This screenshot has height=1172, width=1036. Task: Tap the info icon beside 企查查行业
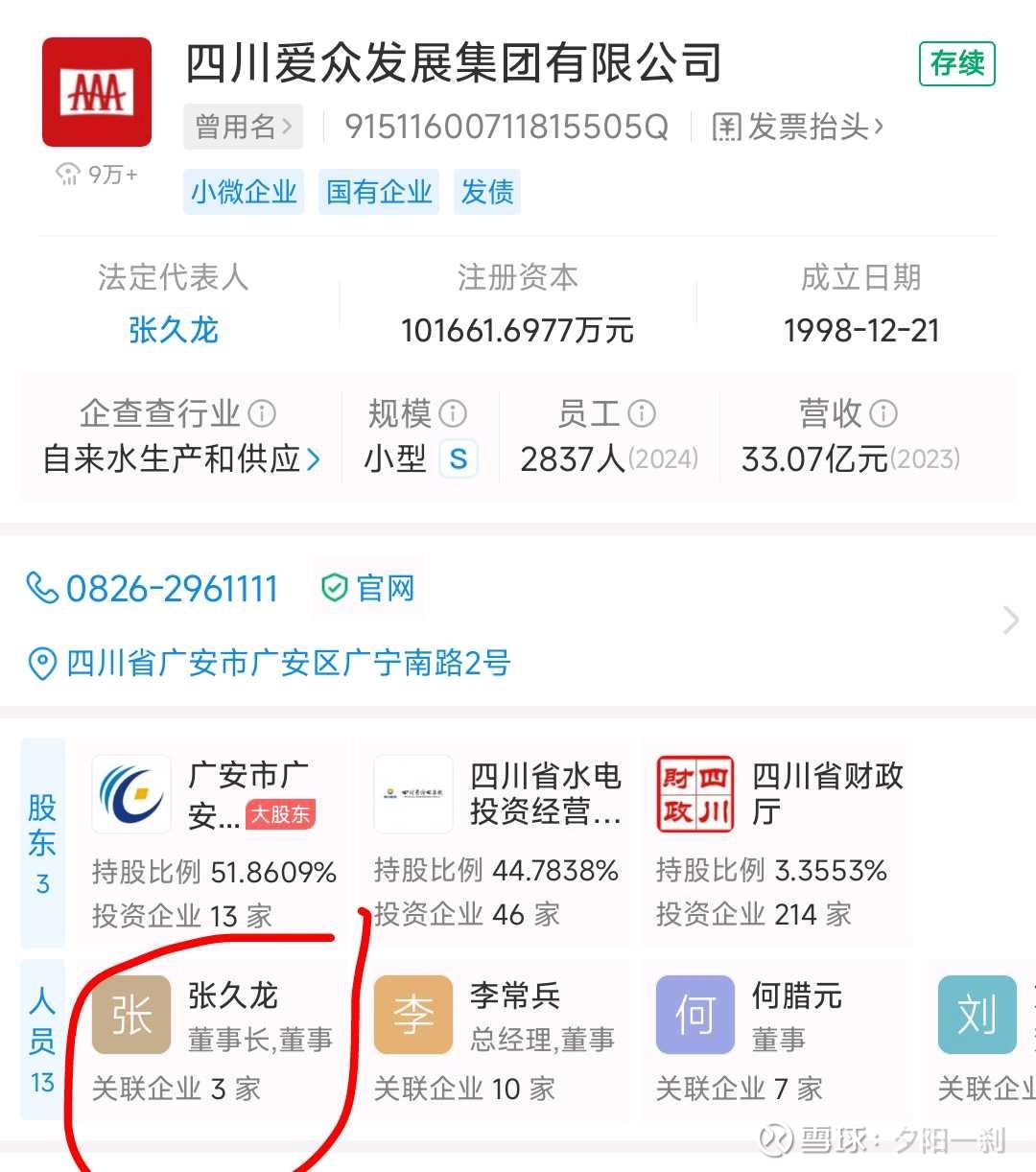coord(260,412)
